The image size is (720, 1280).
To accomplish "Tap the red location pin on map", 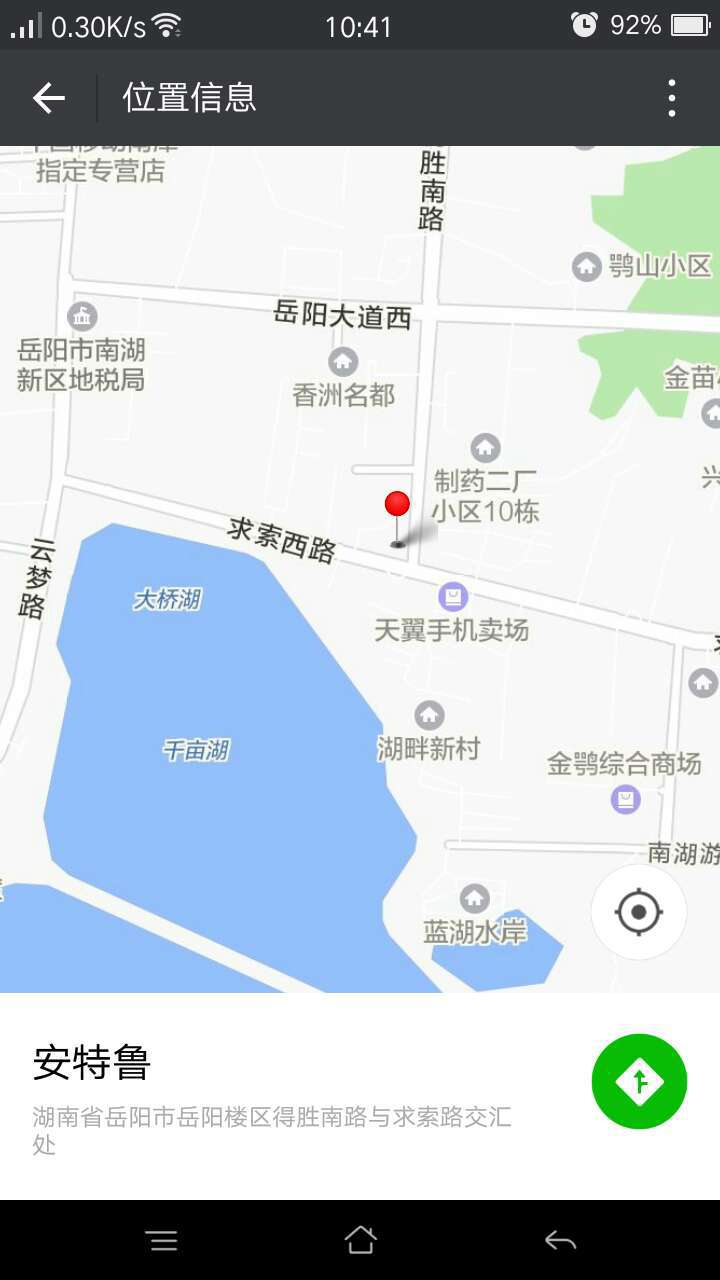I will pos(397,506).
